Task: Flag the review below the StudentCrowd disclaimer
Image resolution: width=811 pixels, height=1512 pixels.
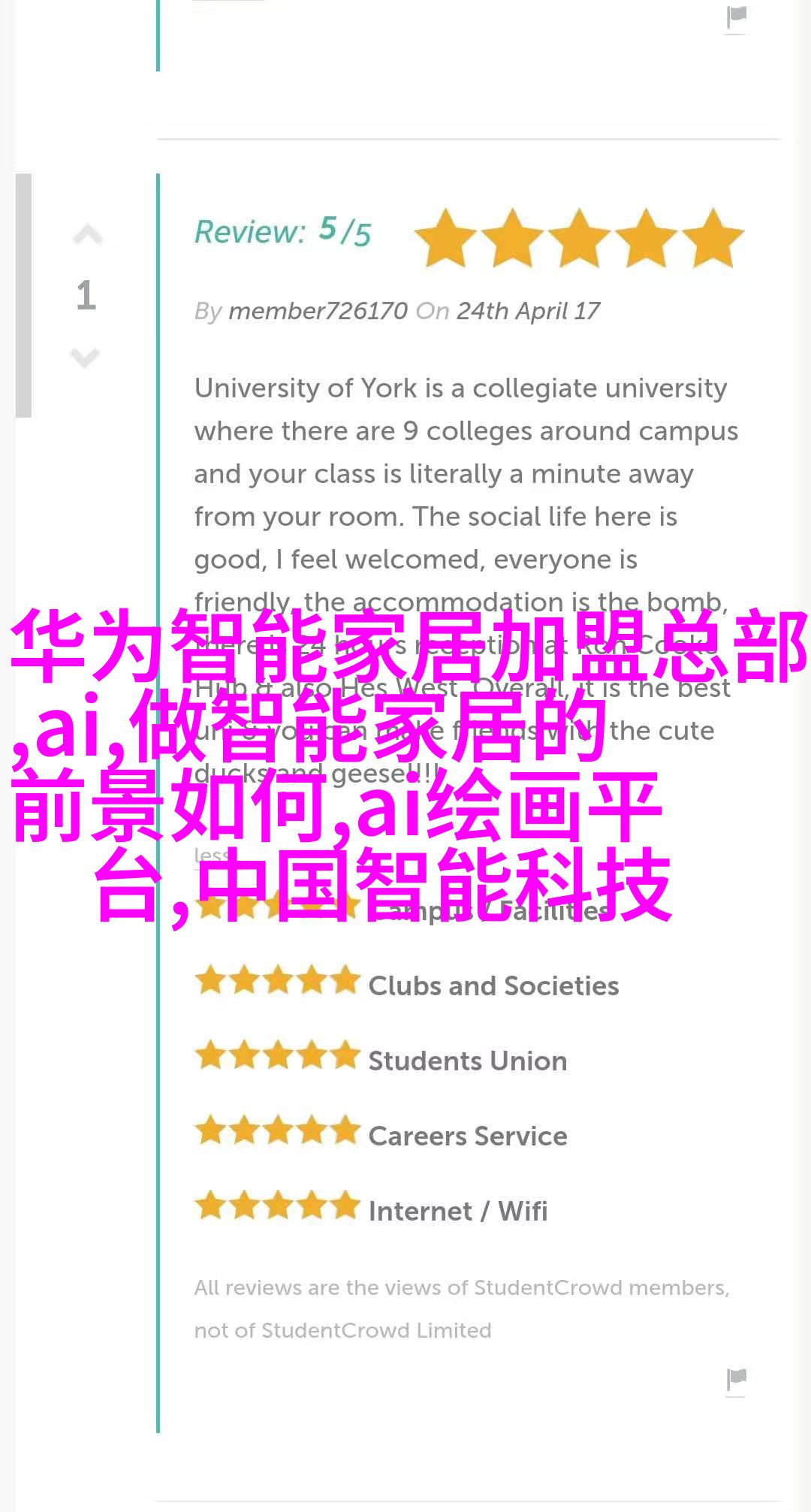Action: pos(737,1378)
